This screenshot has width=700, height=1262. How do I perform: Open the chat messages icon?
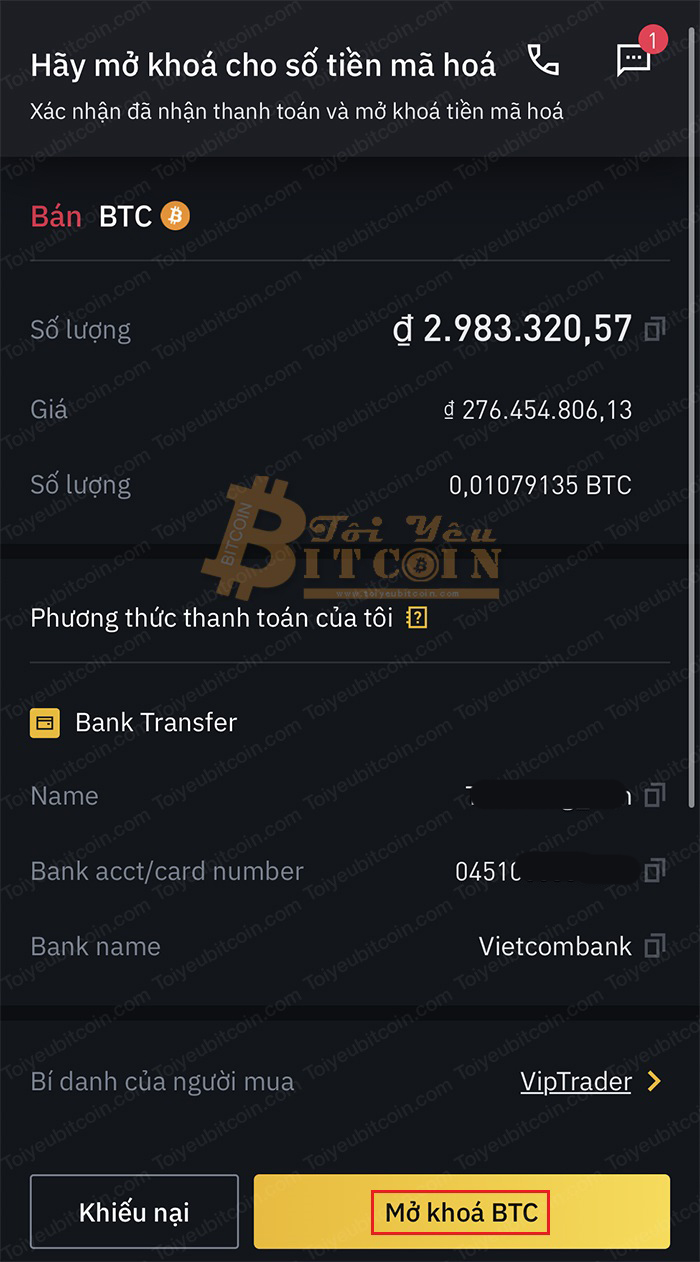coord(634,60)
